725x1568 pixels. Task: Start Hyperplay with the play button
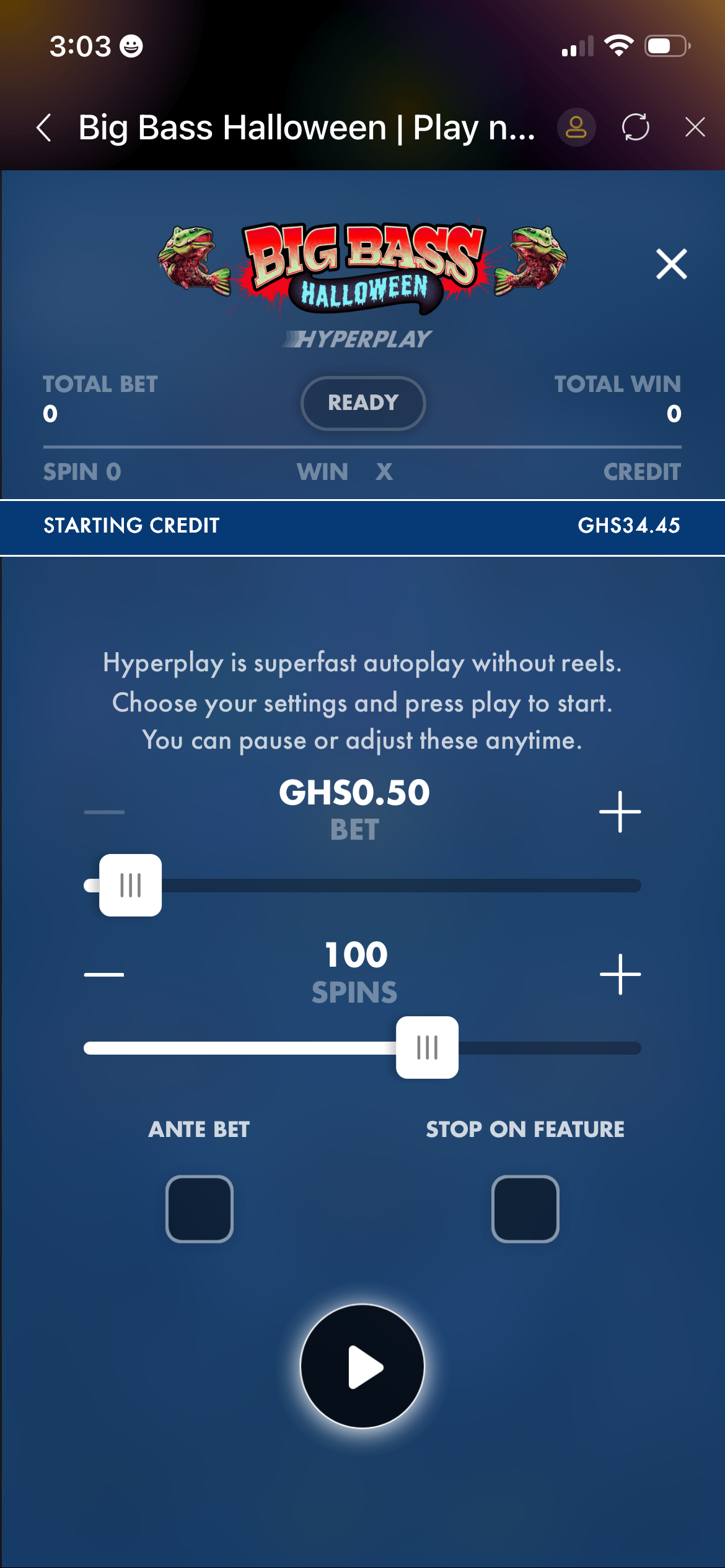(x=362, y=1367)
